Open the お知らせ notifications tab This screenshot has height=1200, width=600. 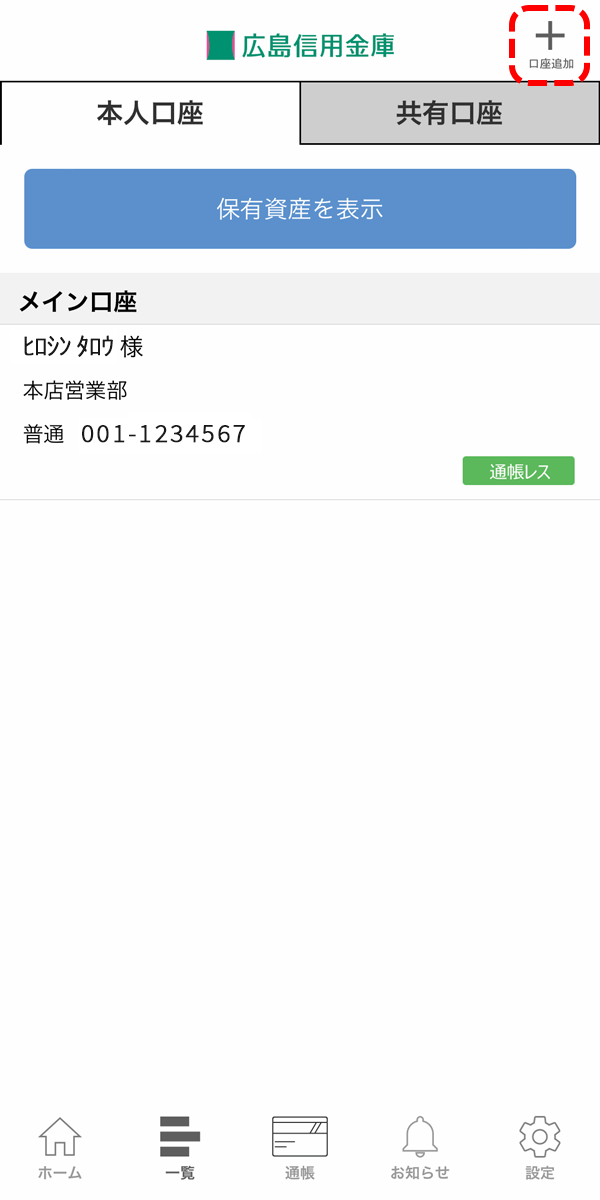coord(420,1149)
